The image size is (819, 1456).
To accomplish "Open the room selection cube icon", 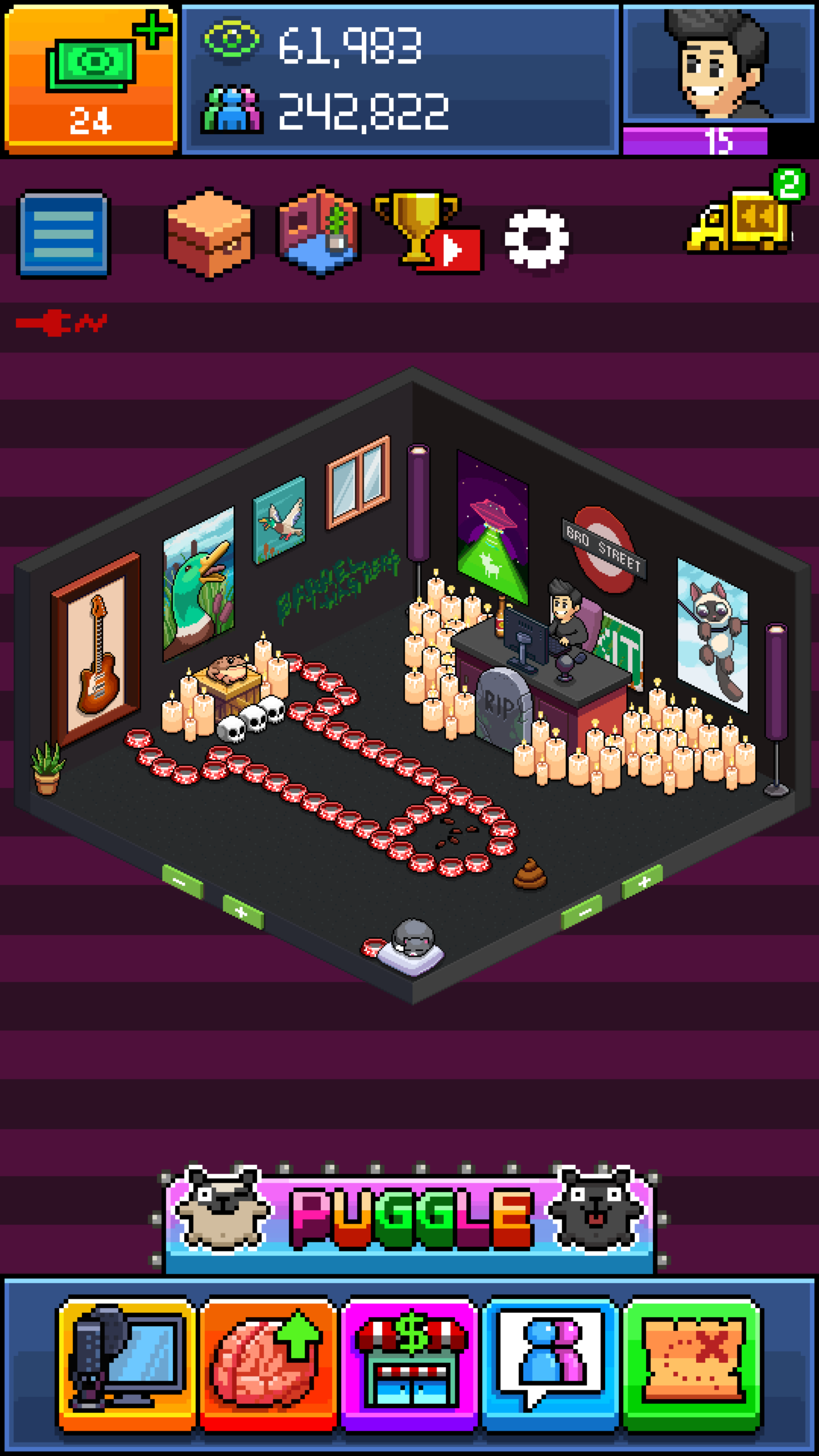I will (318, 232).
